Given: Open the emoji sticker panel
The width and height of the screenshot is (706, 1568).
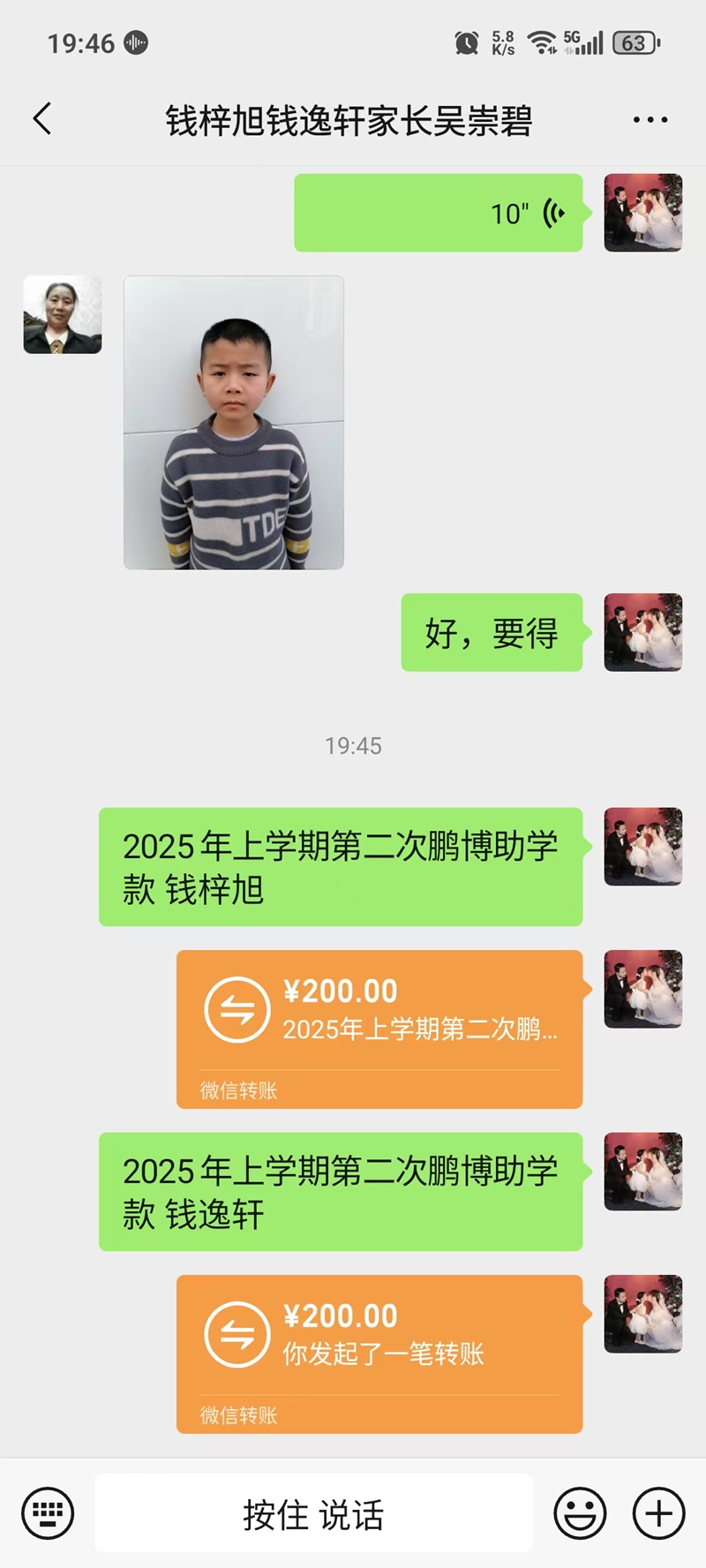Looking at the screenshot, I should [x=580, y=1513].
